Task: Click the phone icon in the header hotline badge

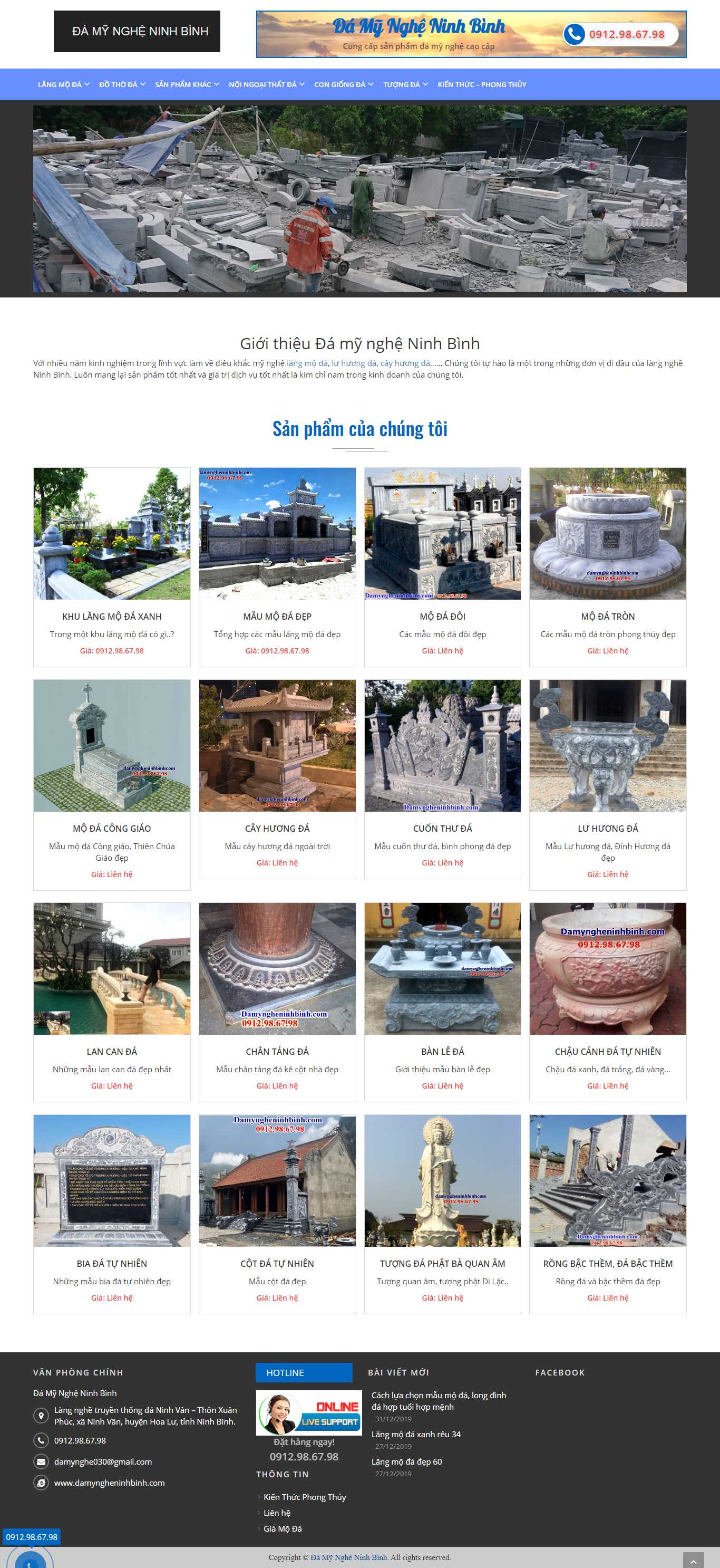Action: pos(574,35)
